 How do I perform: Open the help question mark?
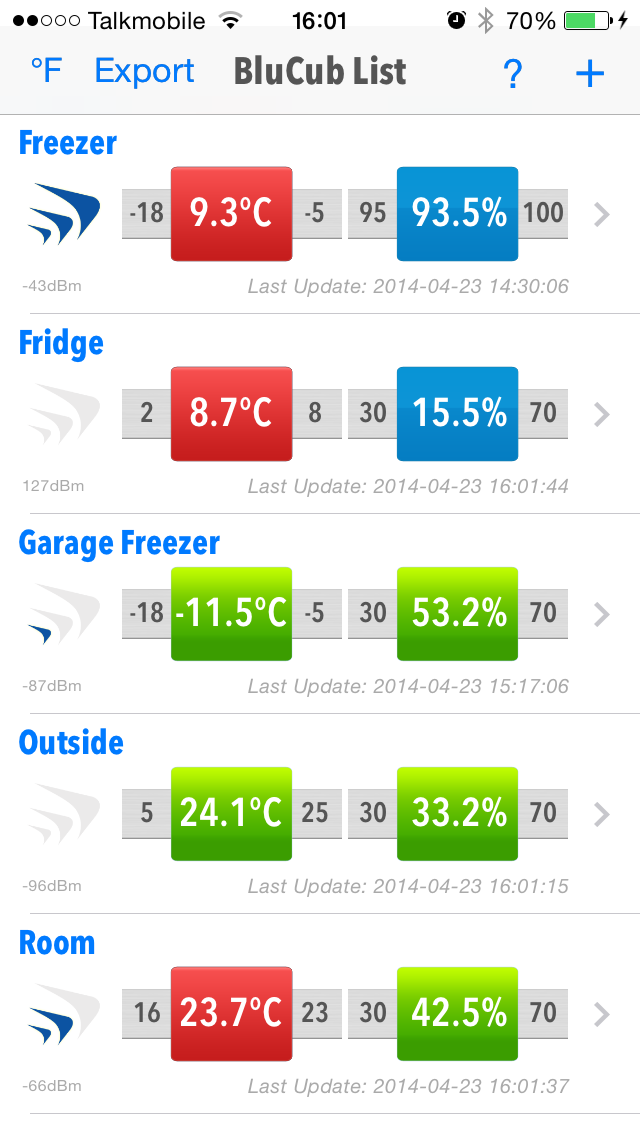point(512,73)
